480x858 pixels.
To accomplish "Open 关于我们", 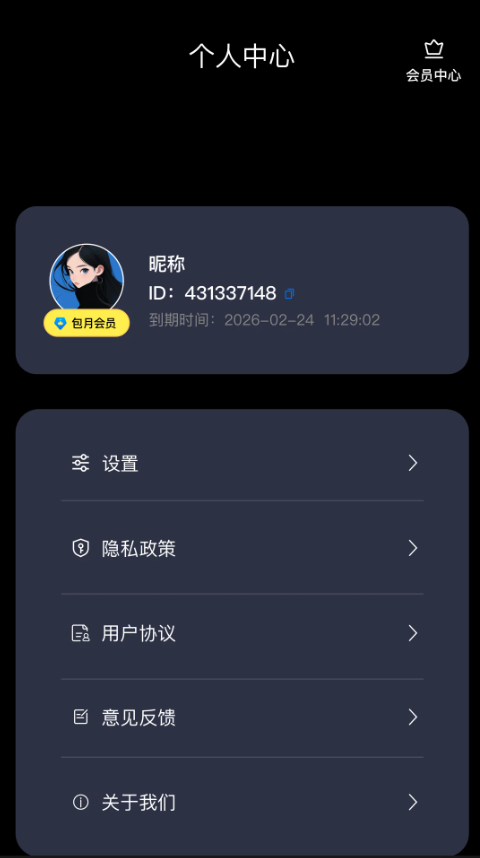I will pos(242,803).
